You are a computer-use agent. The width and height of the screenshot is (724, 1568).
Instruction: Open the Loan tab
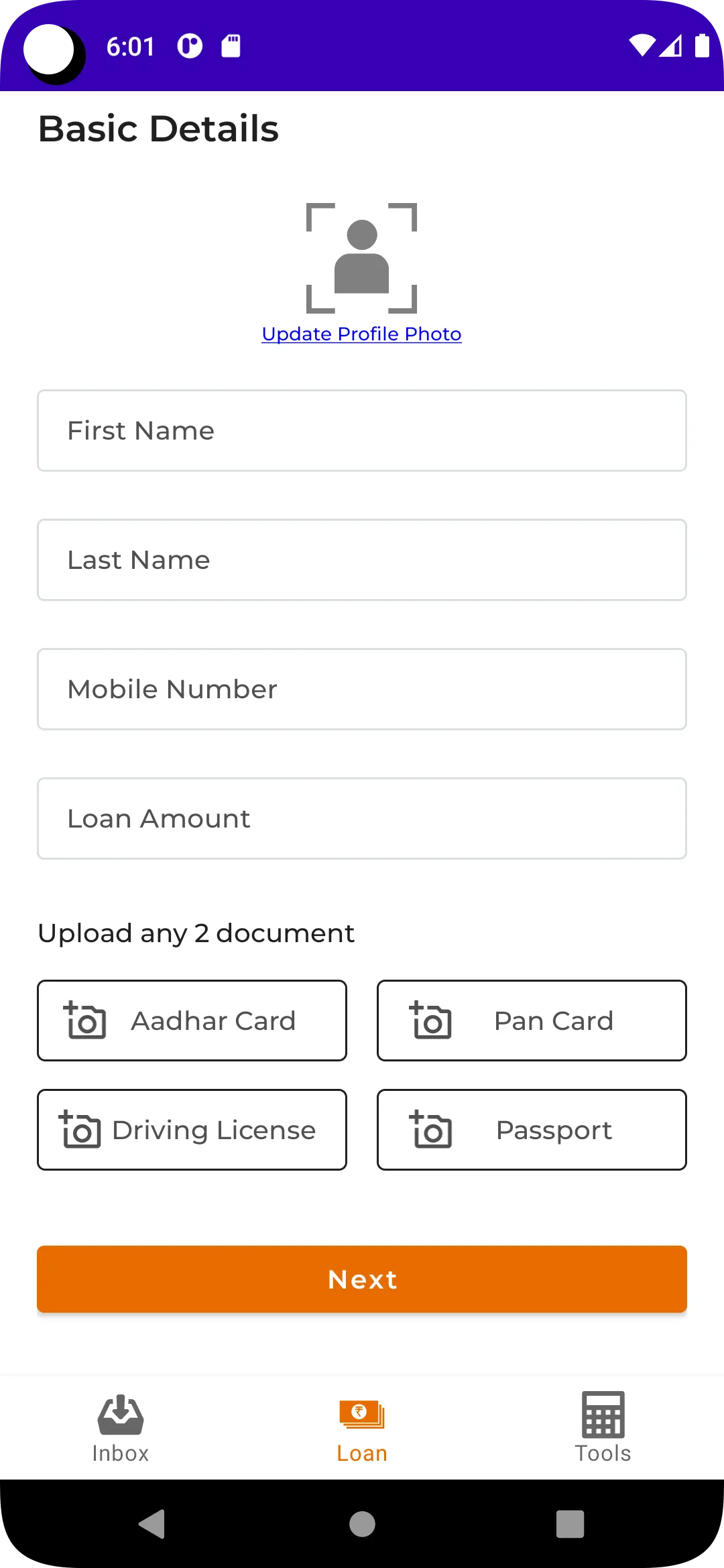(x=362, y=1427)
